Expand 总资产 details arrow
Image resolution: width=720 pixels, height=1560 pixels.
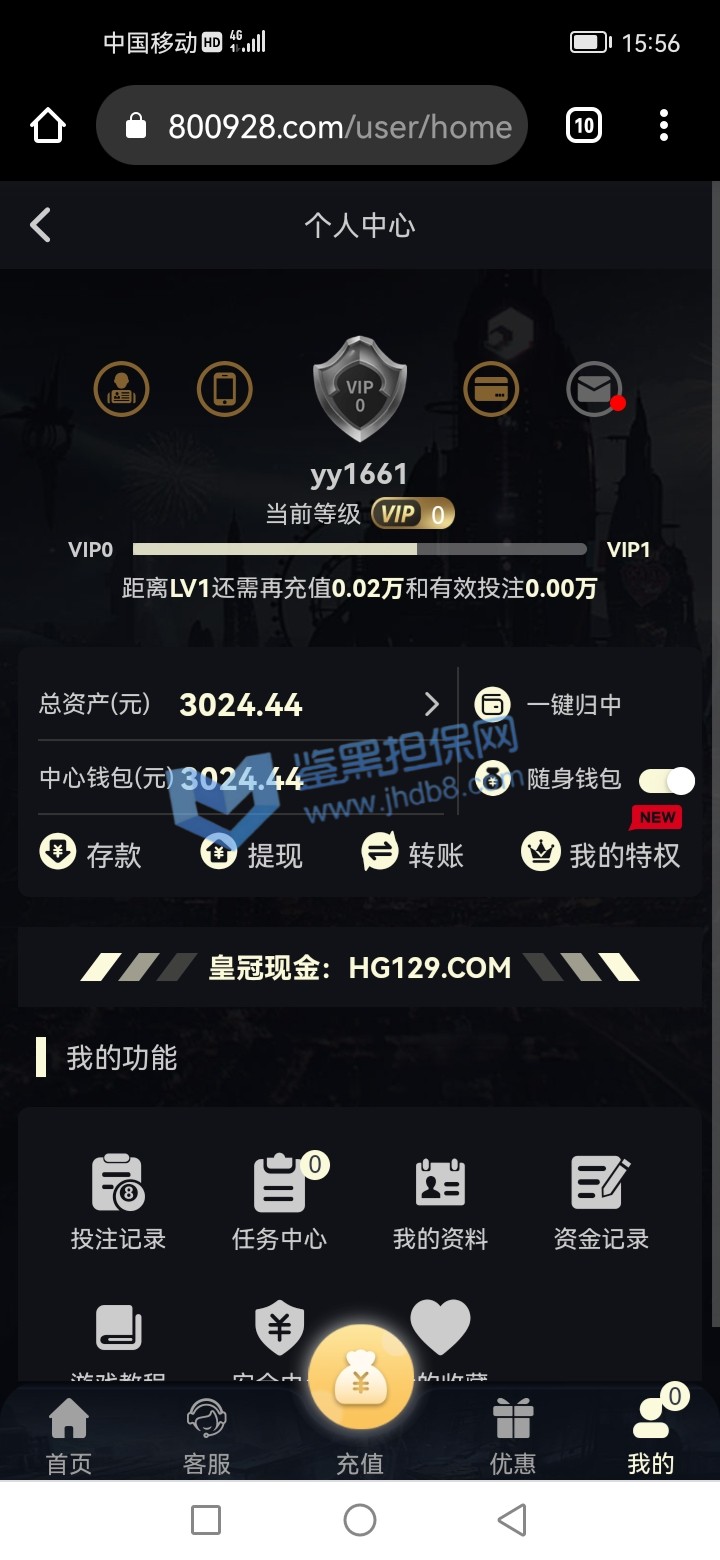(432, 705)
